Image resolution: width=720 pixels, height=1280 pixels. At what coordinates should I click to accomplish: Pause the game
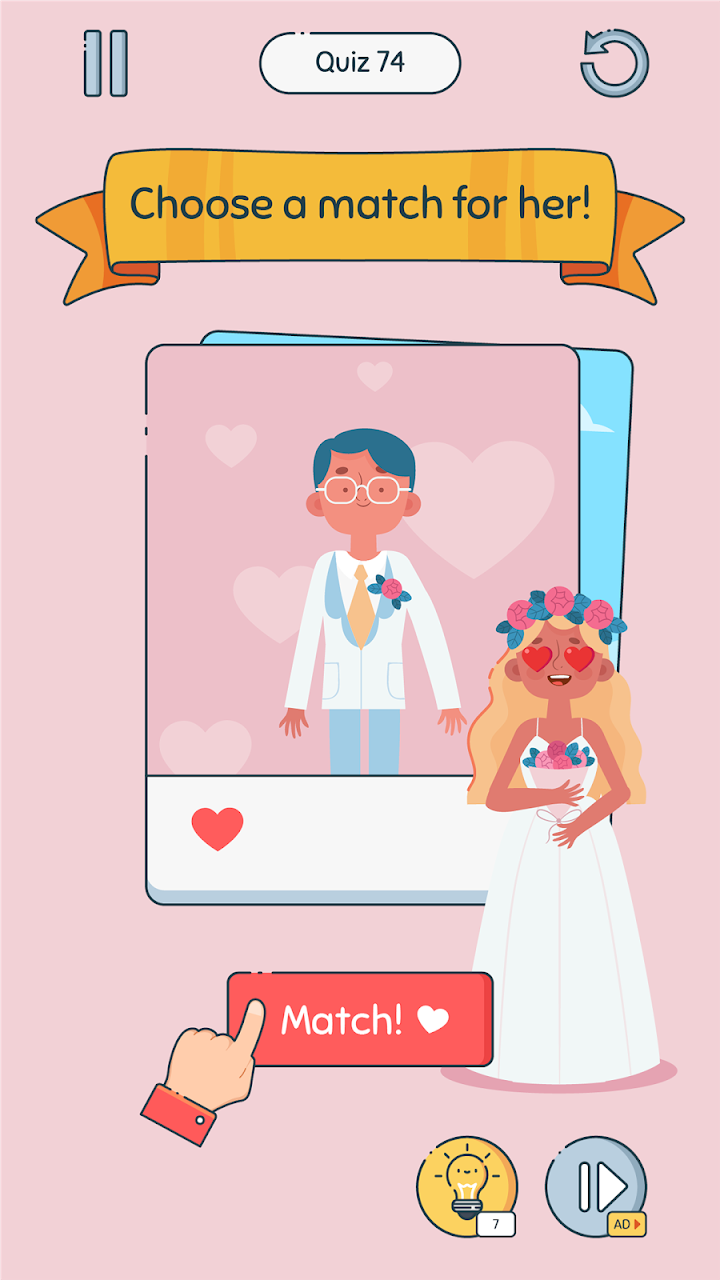105,63
